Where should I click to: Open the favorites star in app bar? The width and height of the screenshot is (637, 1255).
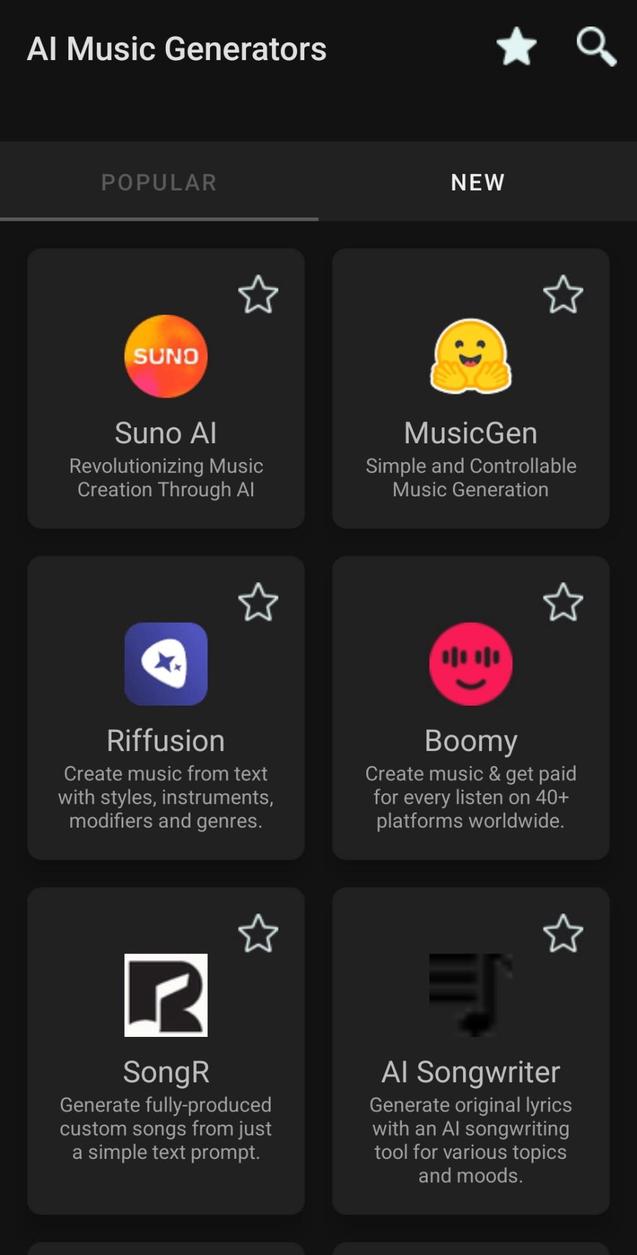(516, 48)
